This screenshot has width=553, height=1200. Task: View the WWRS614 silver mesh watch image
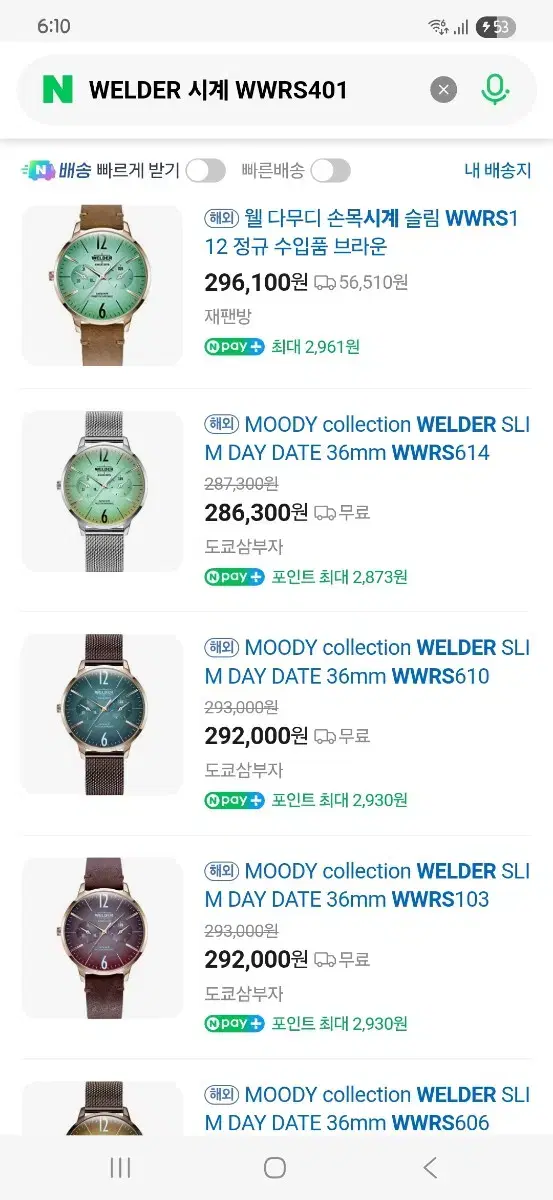pyautogui.click(x=102, y=491)
